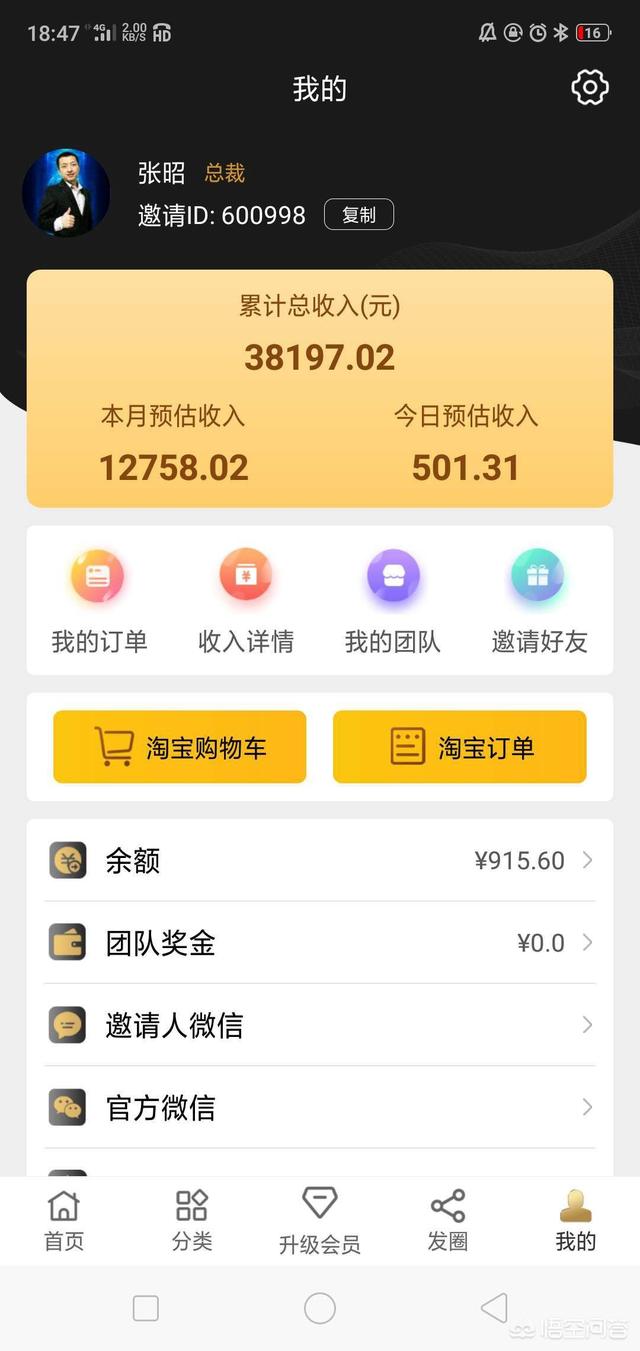Open the settings gear icon
Screen dimensions: 640x1351
pos(590,88)
